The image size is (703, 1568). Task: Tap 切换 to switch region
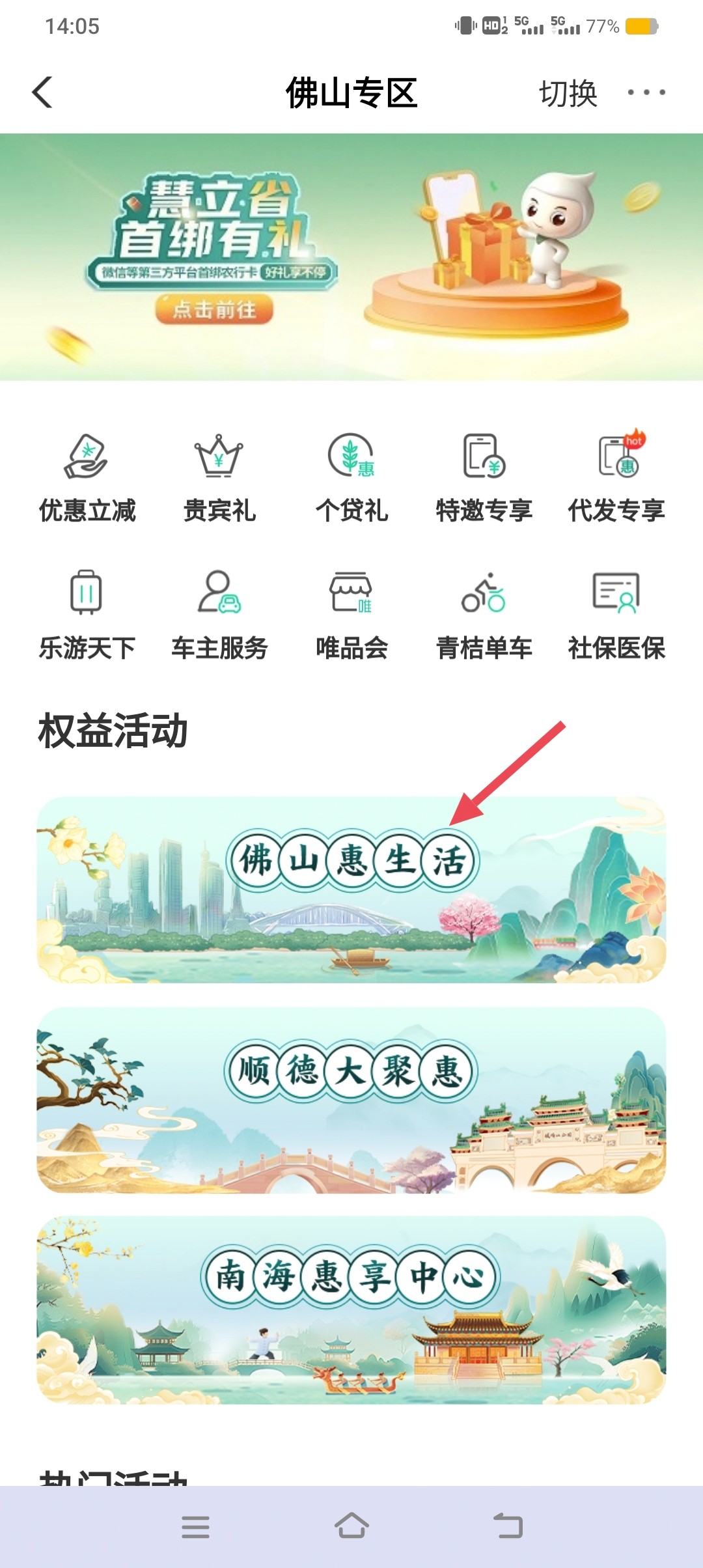click(x=568, y=93)
